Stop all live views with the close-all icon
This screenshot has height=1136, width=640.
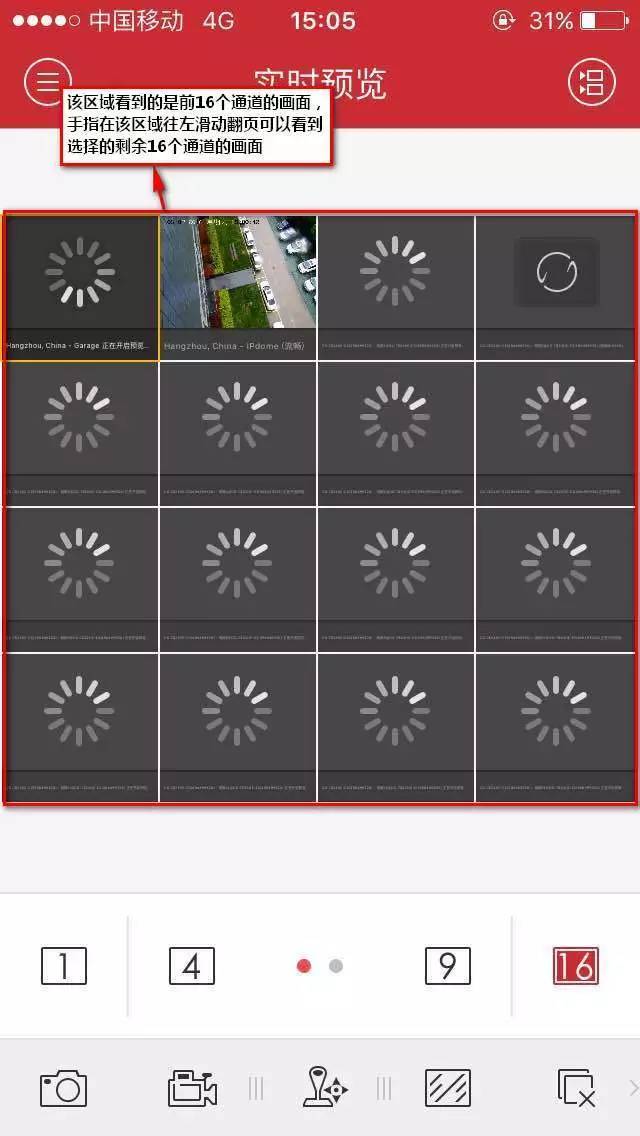575,1088
